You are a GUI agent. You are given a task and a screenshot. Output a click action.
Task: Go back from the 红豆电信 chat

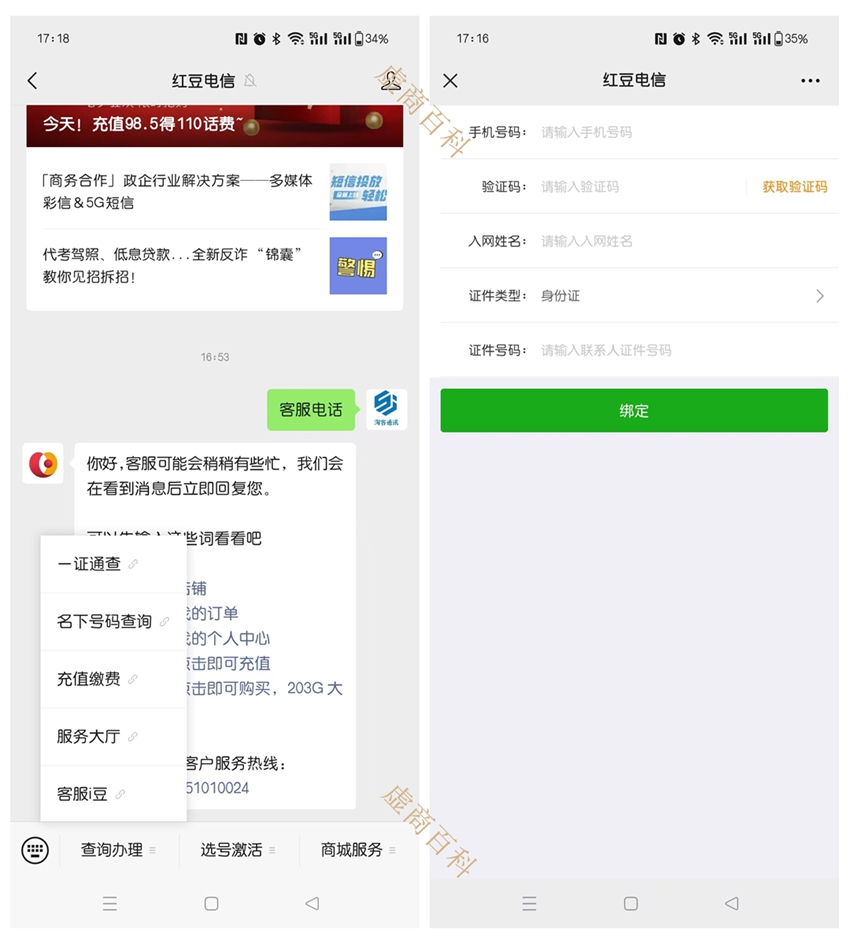(32, 80)
